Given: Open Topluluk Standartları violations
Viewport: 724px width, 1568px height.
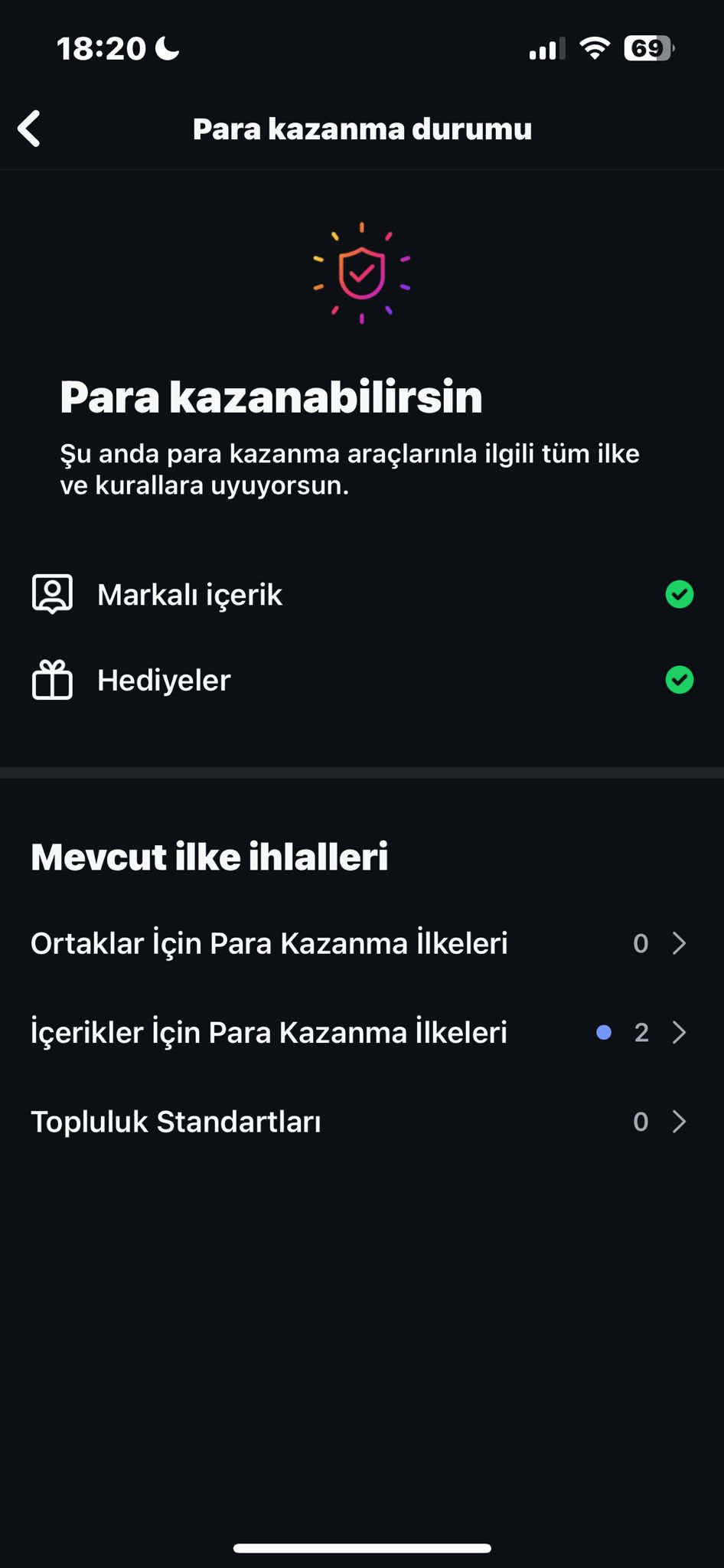Looking at the screenshot, I should [x=362, y=1122].
